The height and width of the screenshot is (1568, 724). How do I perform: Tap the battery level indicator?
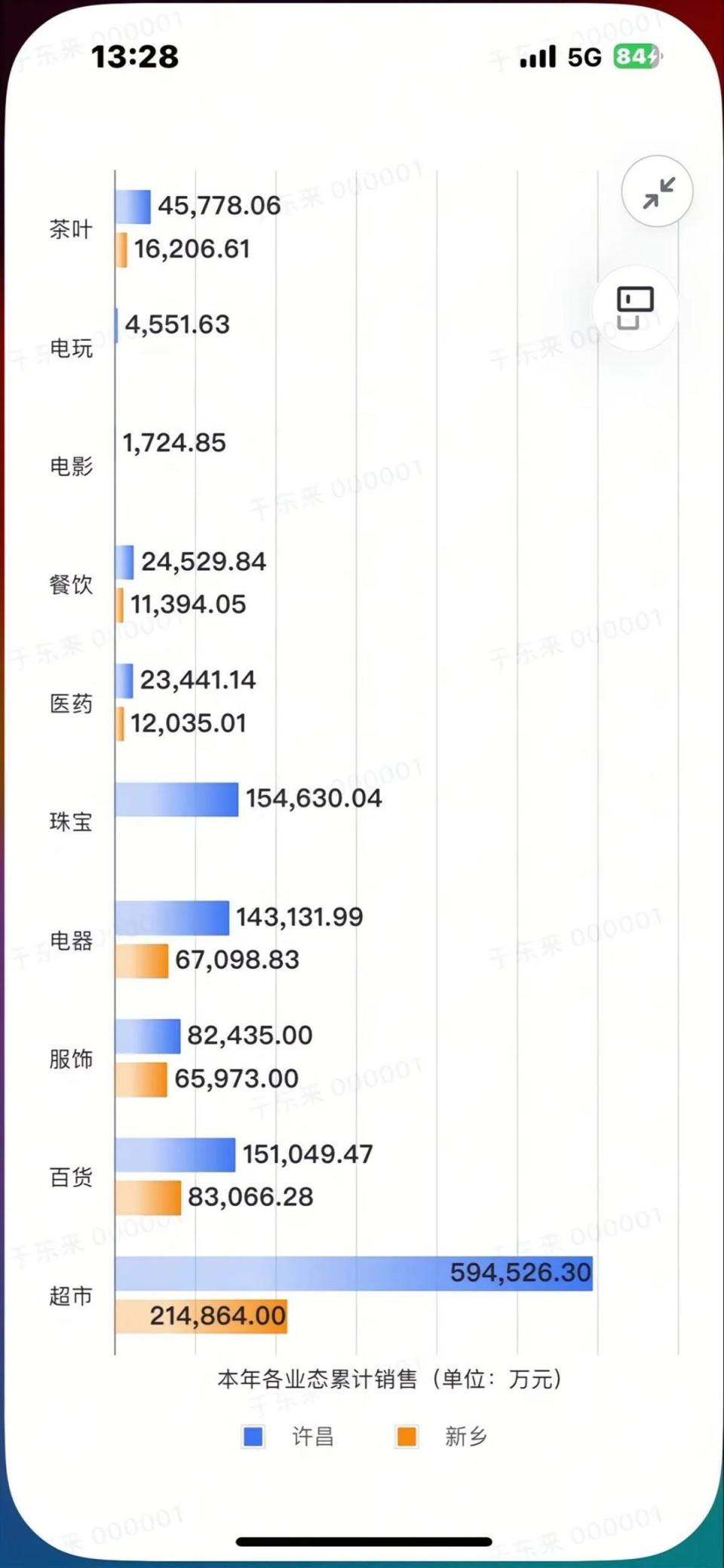click(x=637, y=57)
